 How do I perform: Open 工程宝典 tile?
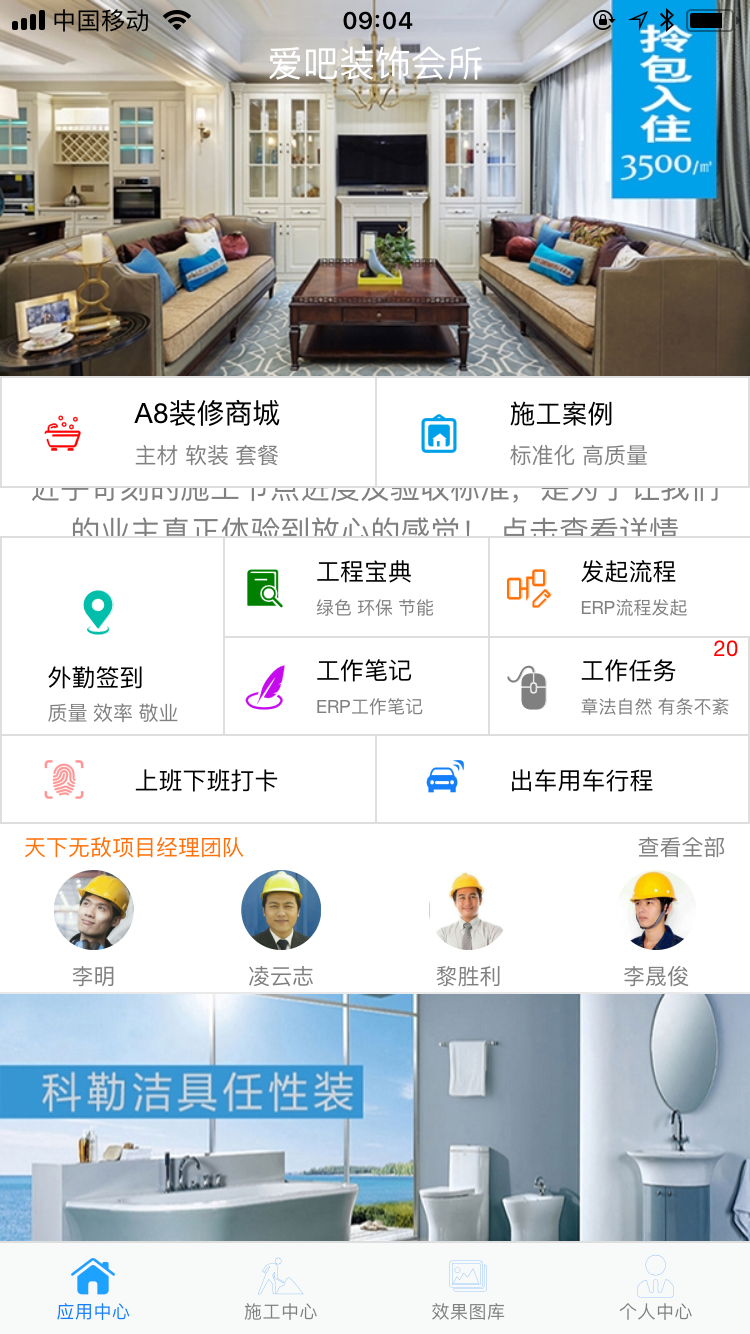click(356, 587)
